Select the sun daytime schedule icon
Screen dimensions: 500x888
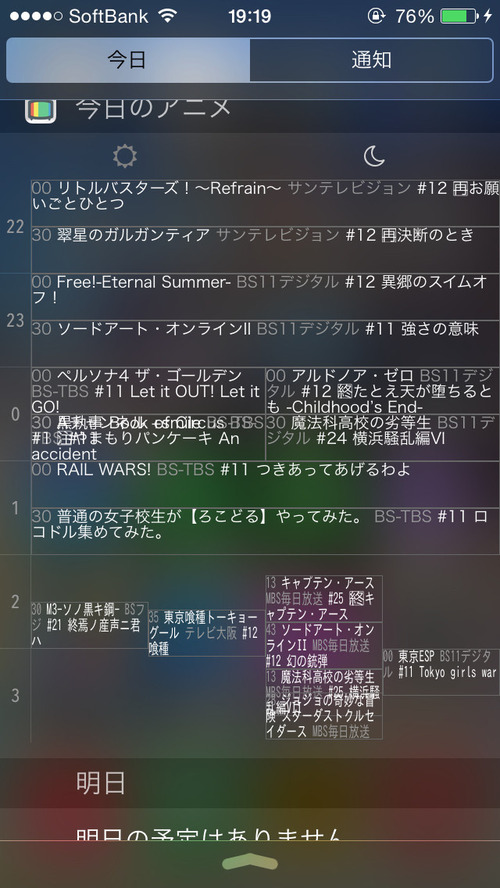125,156
